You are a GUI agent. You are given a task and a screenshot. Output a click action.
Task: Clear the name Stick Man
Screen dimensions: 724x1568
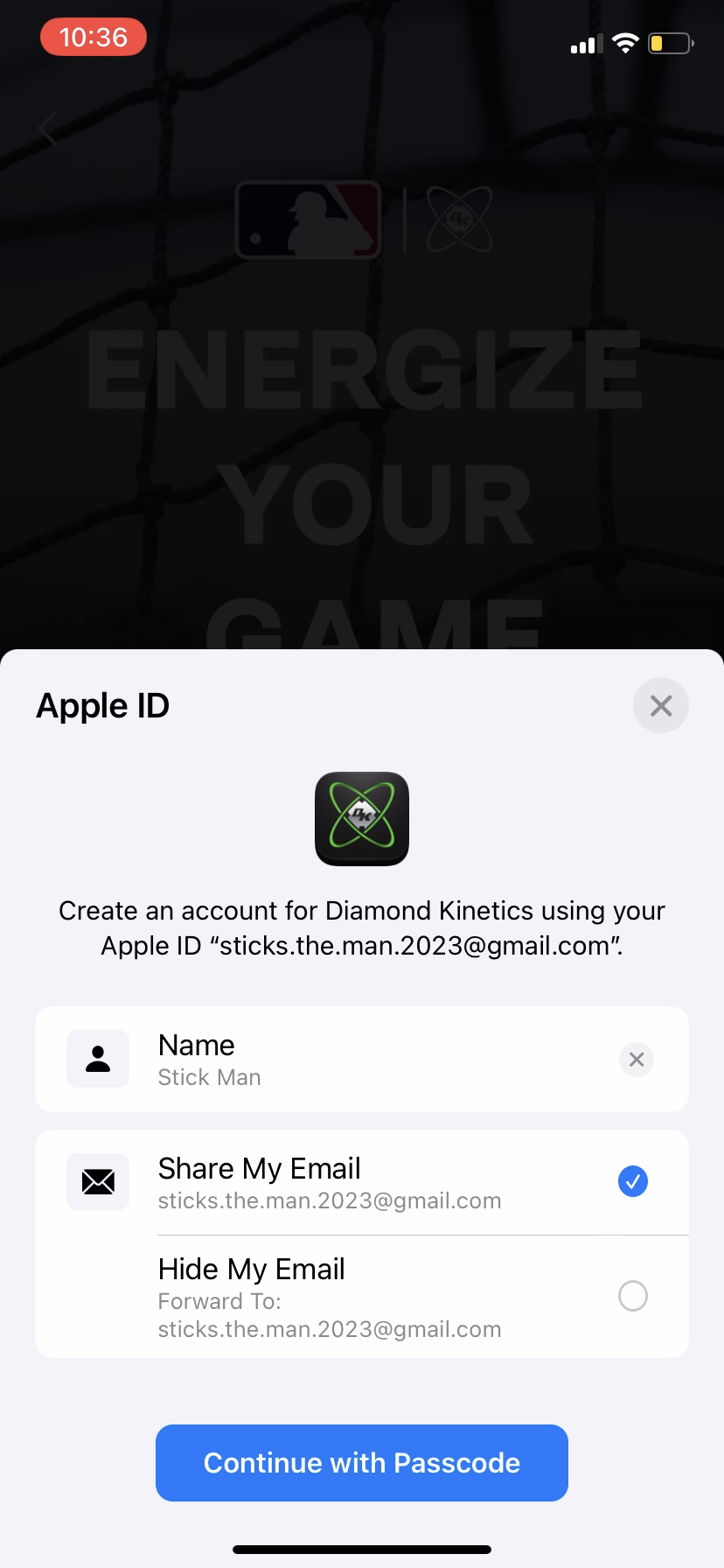(637, 1060)
